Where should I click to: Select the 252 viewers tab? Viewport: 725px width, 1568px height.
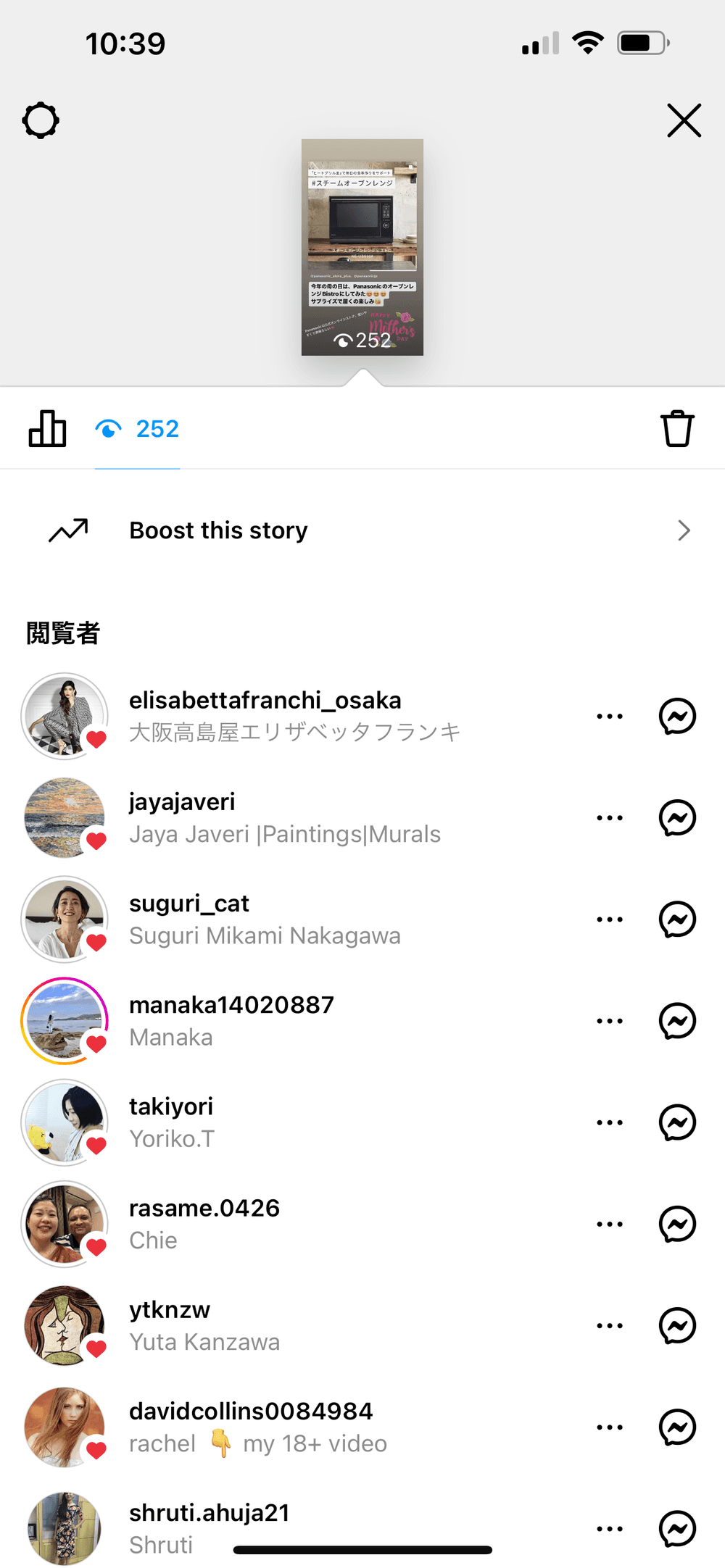[137, 429]
